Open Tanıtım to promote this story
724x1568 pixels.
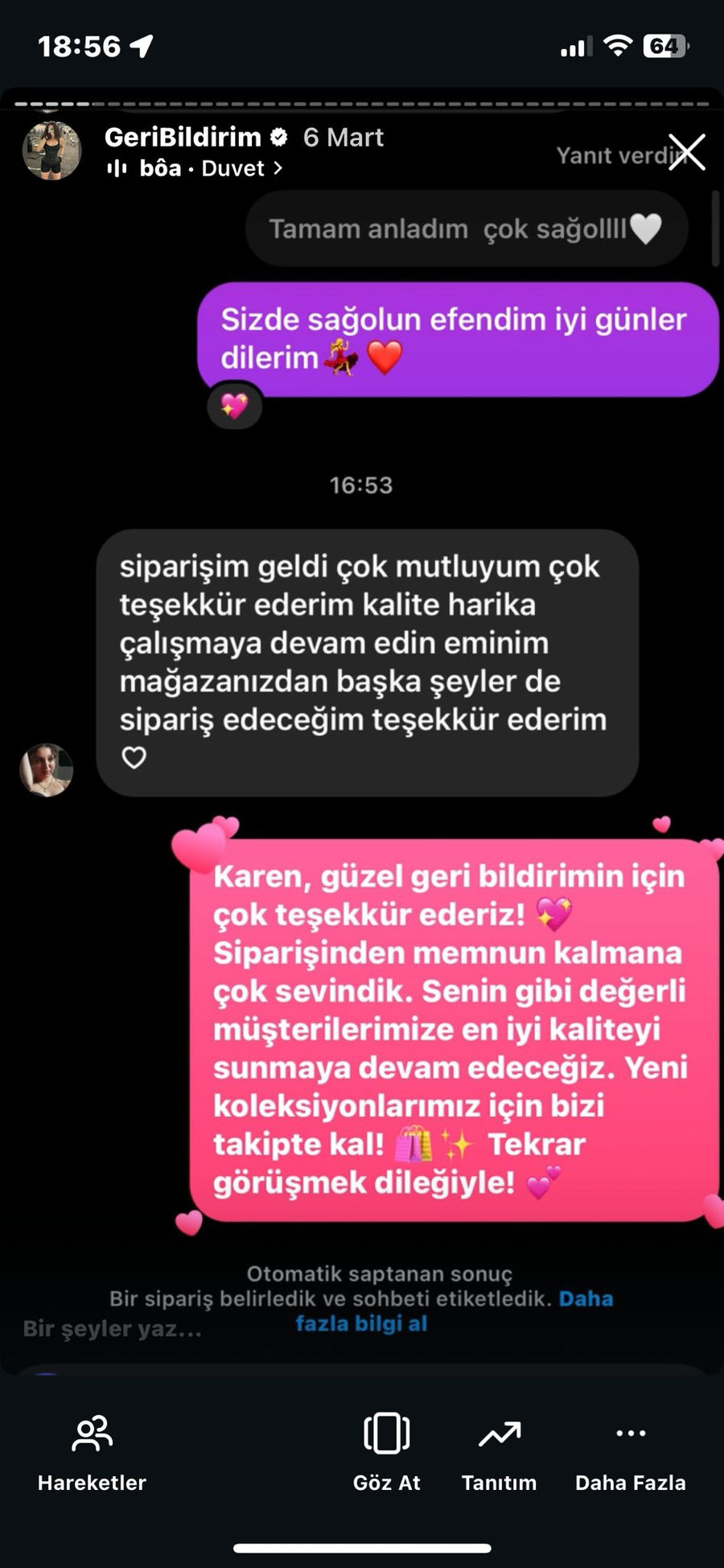pyautogui.click(x=499, y=1453)
